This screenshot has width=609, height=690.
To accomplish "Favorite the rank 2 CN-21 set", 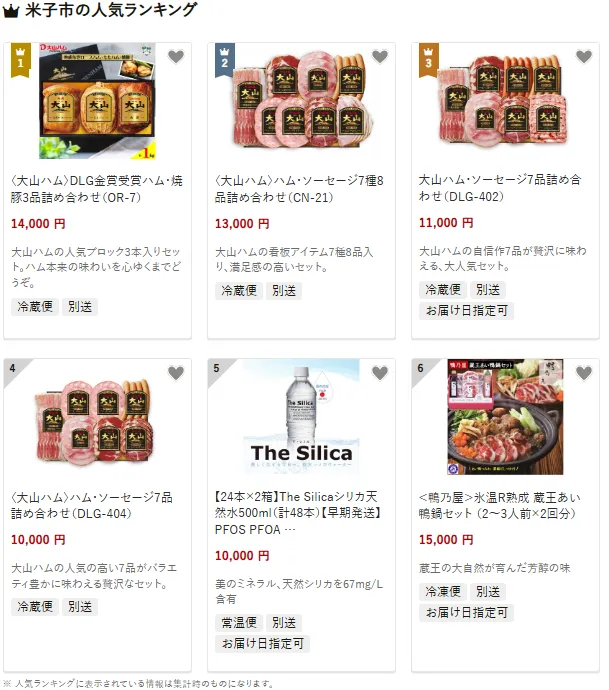I will 380,57.
